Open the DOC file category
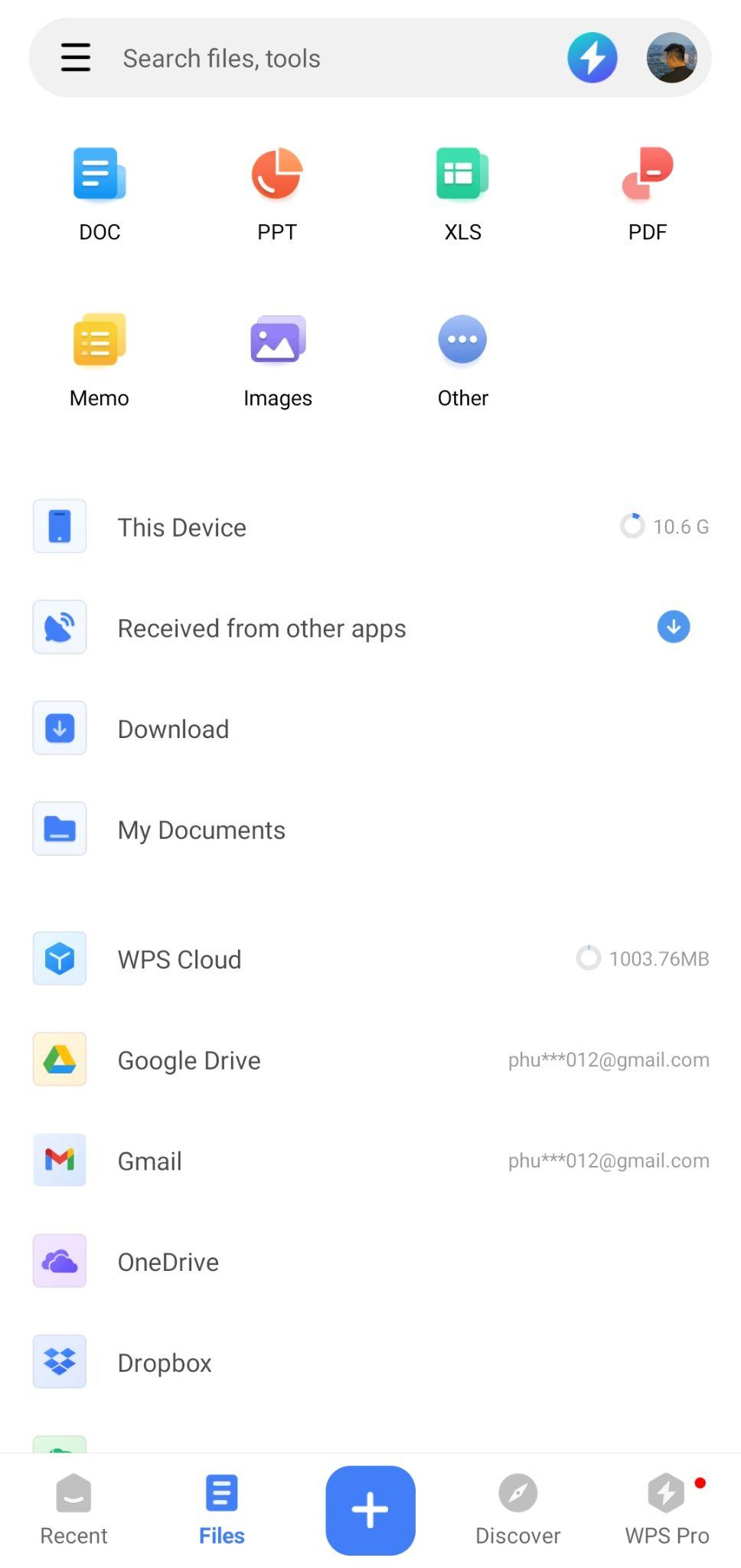 tap(99, 191)
